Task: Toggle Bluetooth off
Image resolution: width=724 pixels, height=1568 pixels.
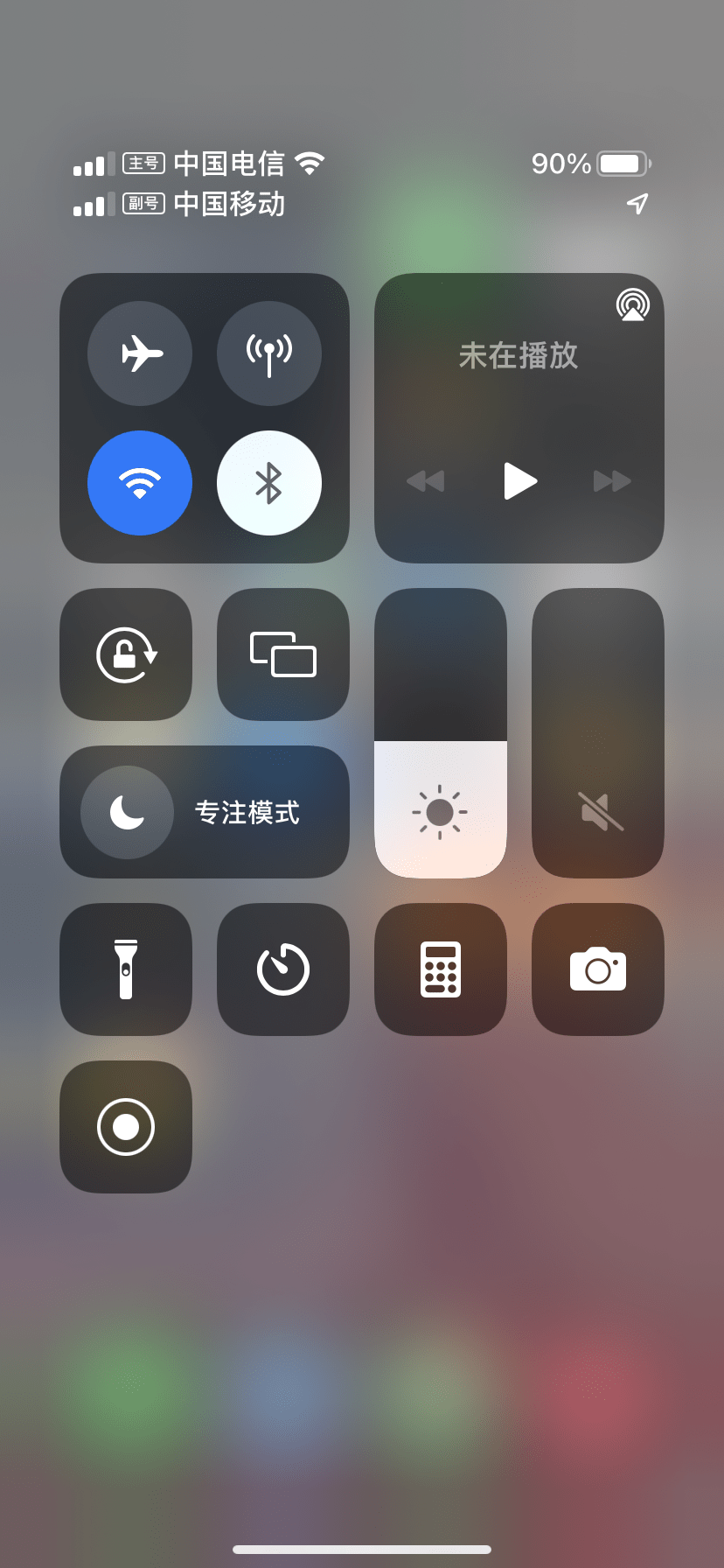Action: 268,482
